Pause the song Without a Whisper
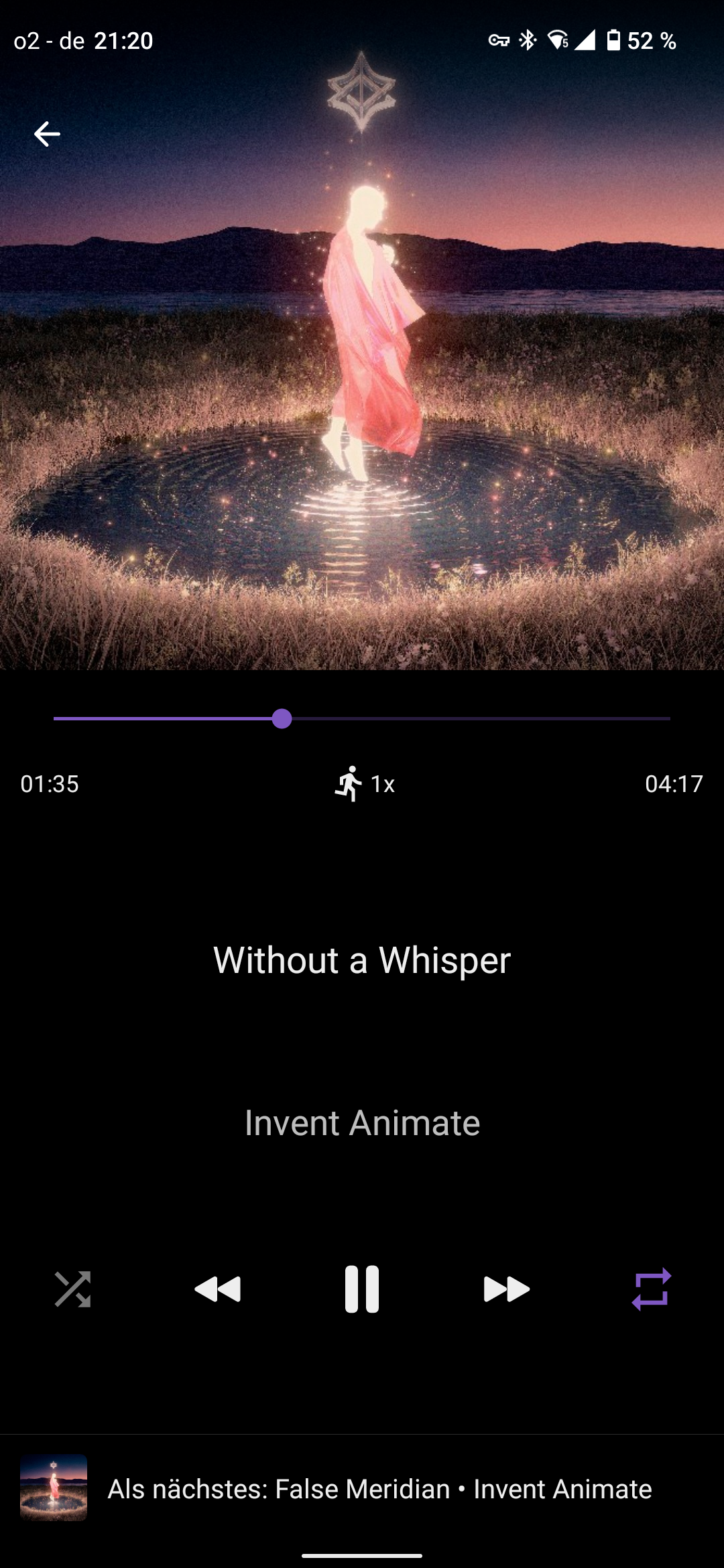 click(362, 1289)
